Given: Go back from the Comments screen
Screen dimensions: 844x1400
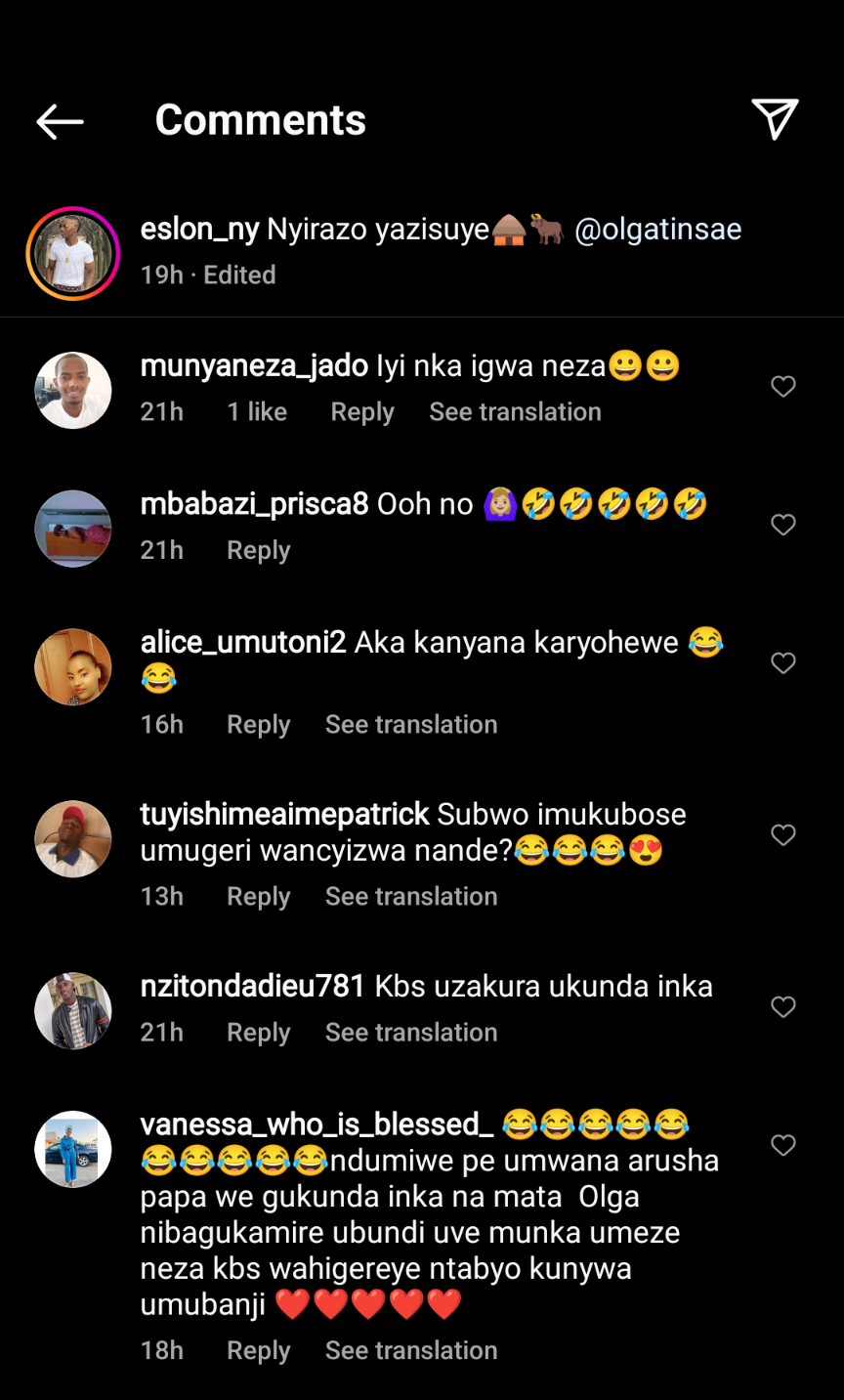Looking at the screenshot, I should pyautogui.click(x=61, y=121).
